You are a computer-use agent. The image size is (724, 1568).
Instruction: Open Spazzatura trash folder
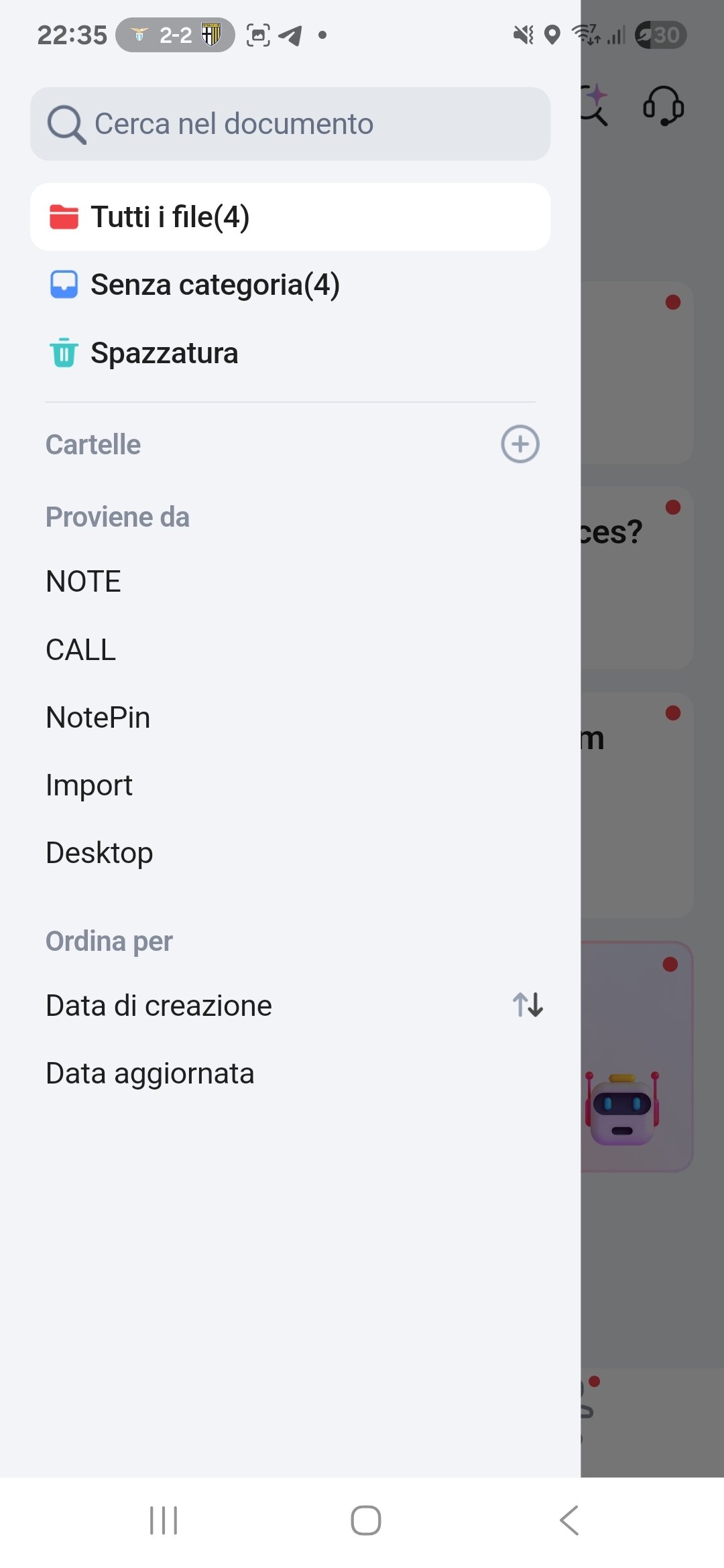[164, 353]
